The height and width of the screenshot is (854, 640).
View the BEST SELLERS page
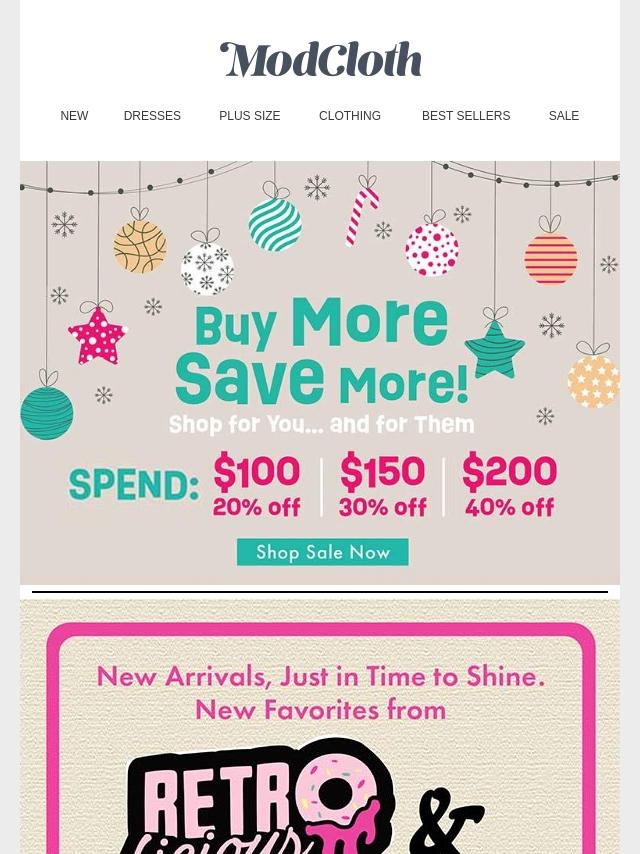click(x=465, y=116)
